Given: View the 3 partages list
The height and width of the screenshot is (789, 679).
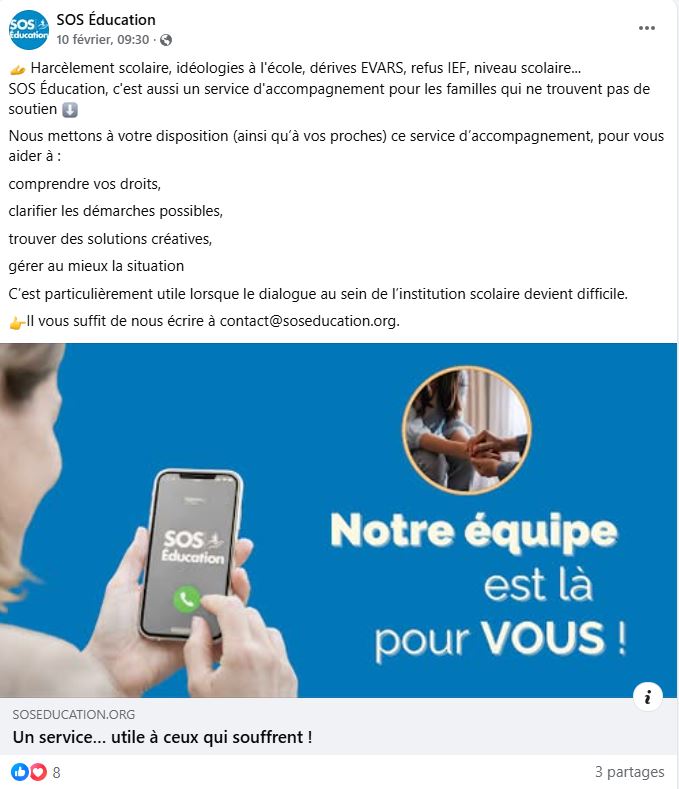Looking at the screenshot, I should [x=628, y=772].
